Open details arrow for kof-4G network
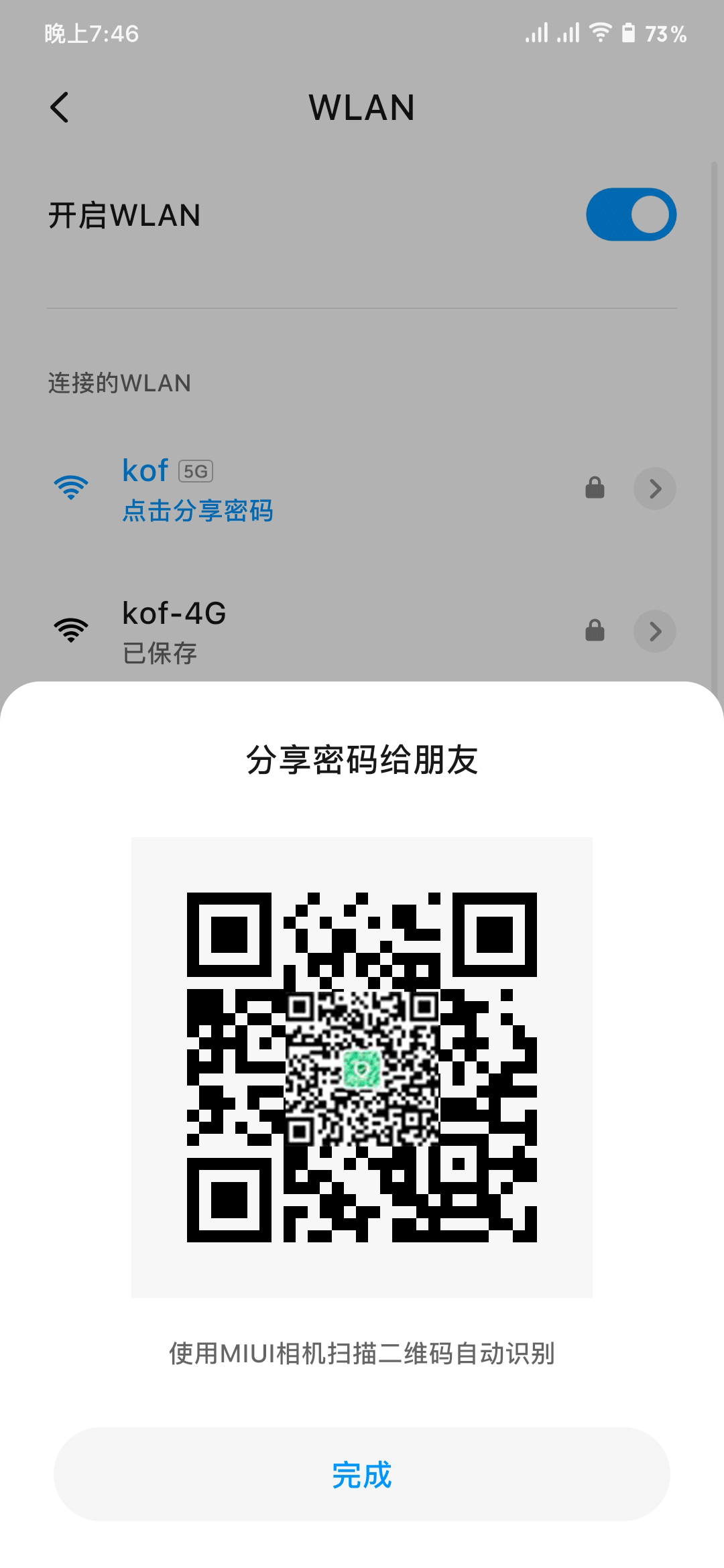Screen dimensions: 724x1568 tap(655, 631)
